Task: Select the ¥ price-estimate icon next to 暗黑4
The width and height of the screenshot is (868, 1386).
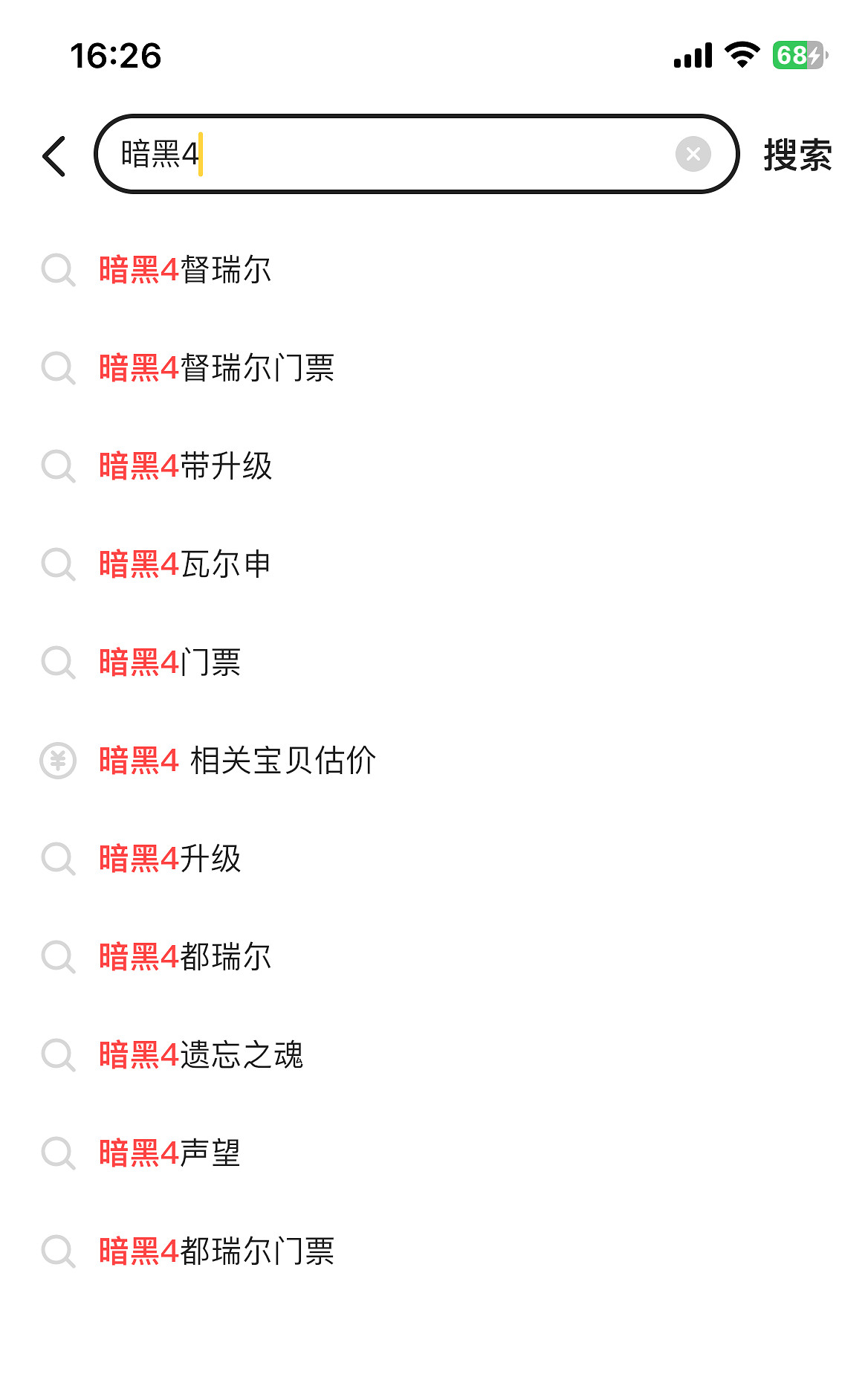Action: click(x=59, y=761)
